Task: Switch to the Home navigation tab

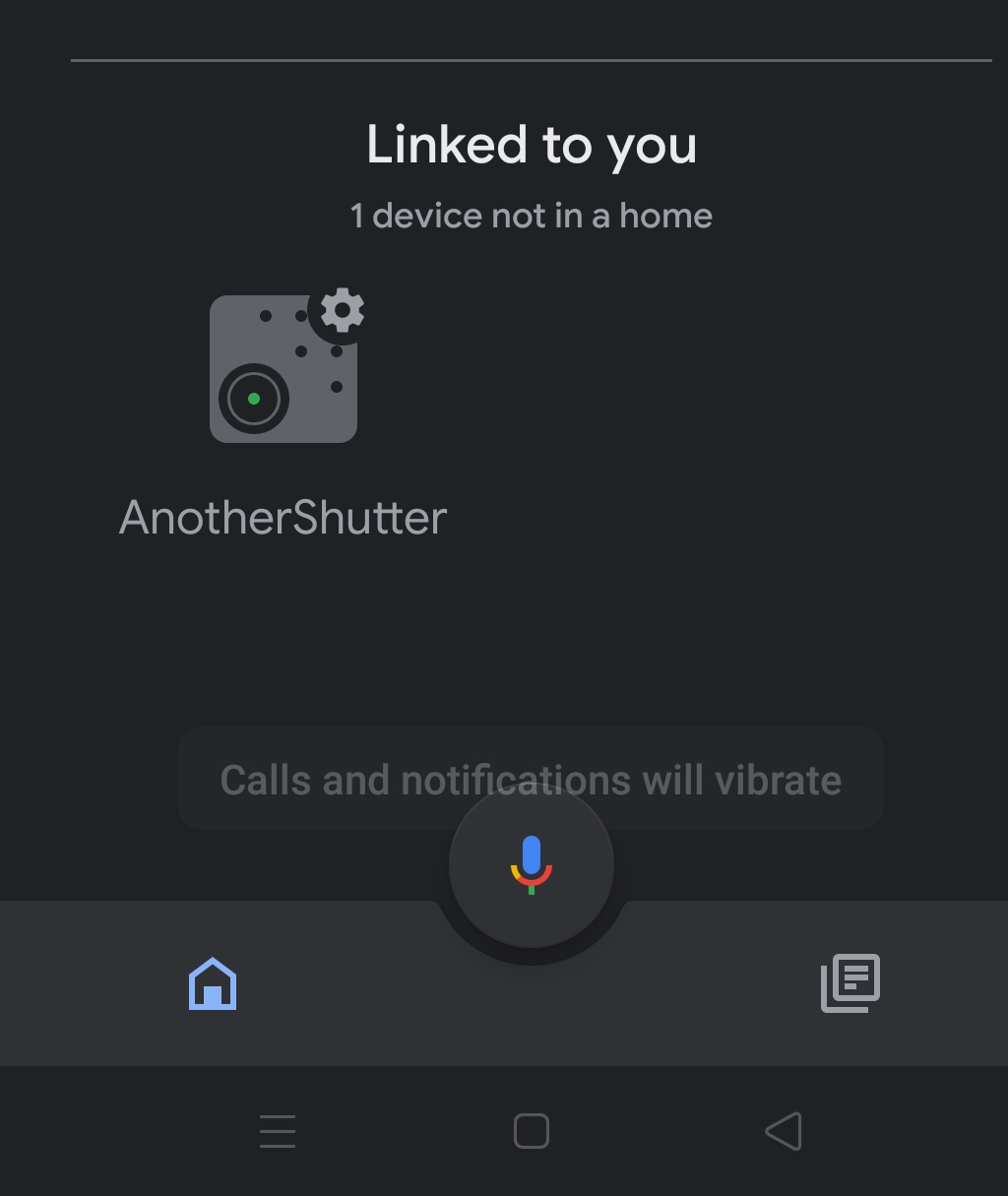Action: click(212, 983)
